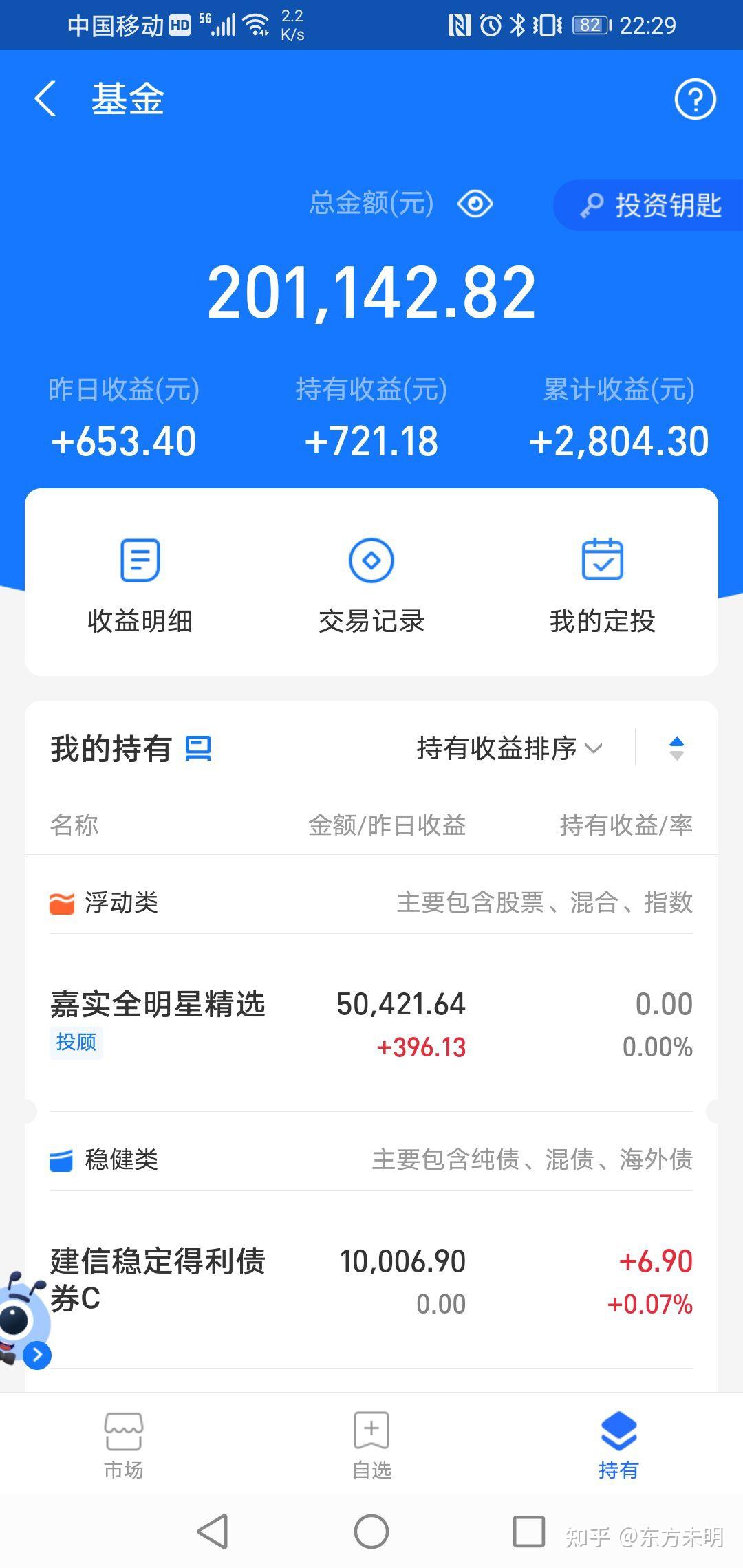
Task: Expand the 浮动类 fund category
Action: coord(121,903)
